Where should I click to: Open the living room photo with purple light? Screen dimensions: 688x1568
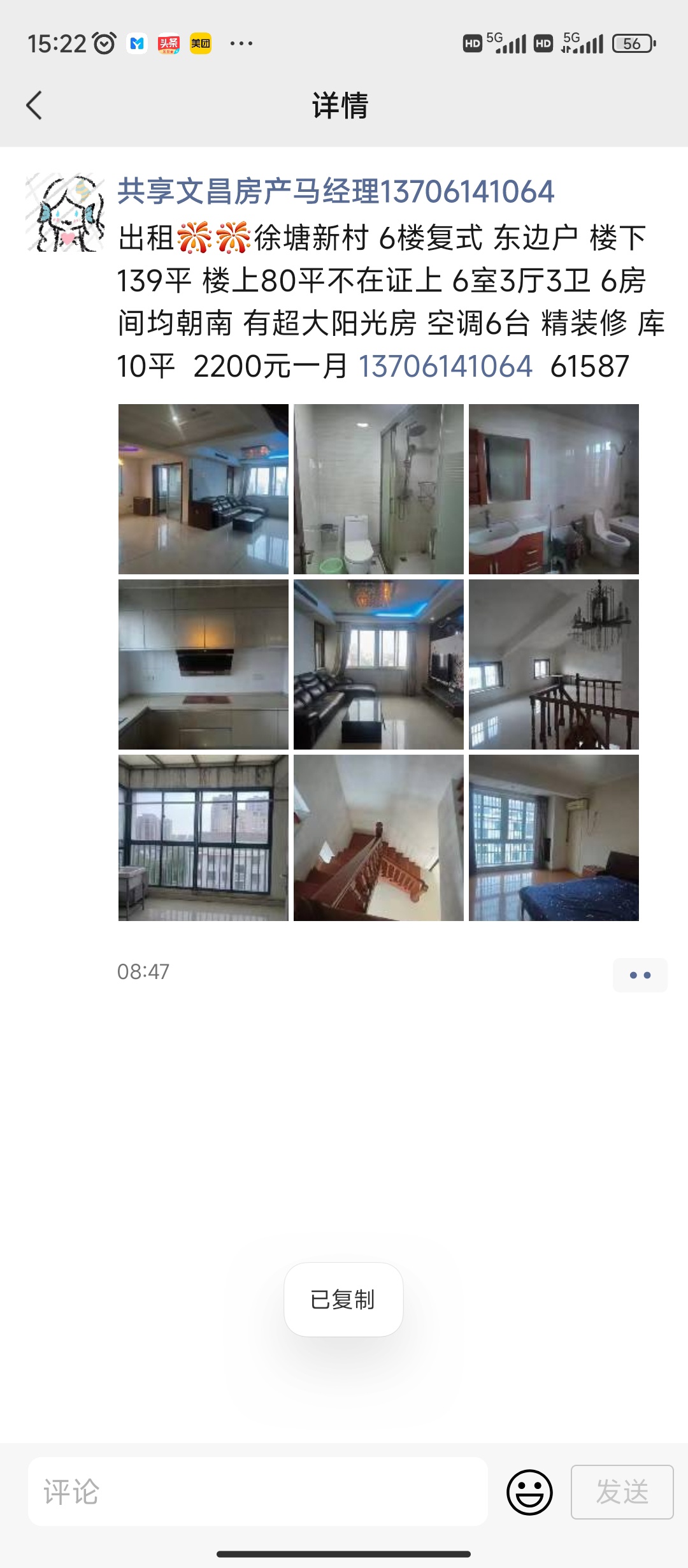tap(203, 489)
